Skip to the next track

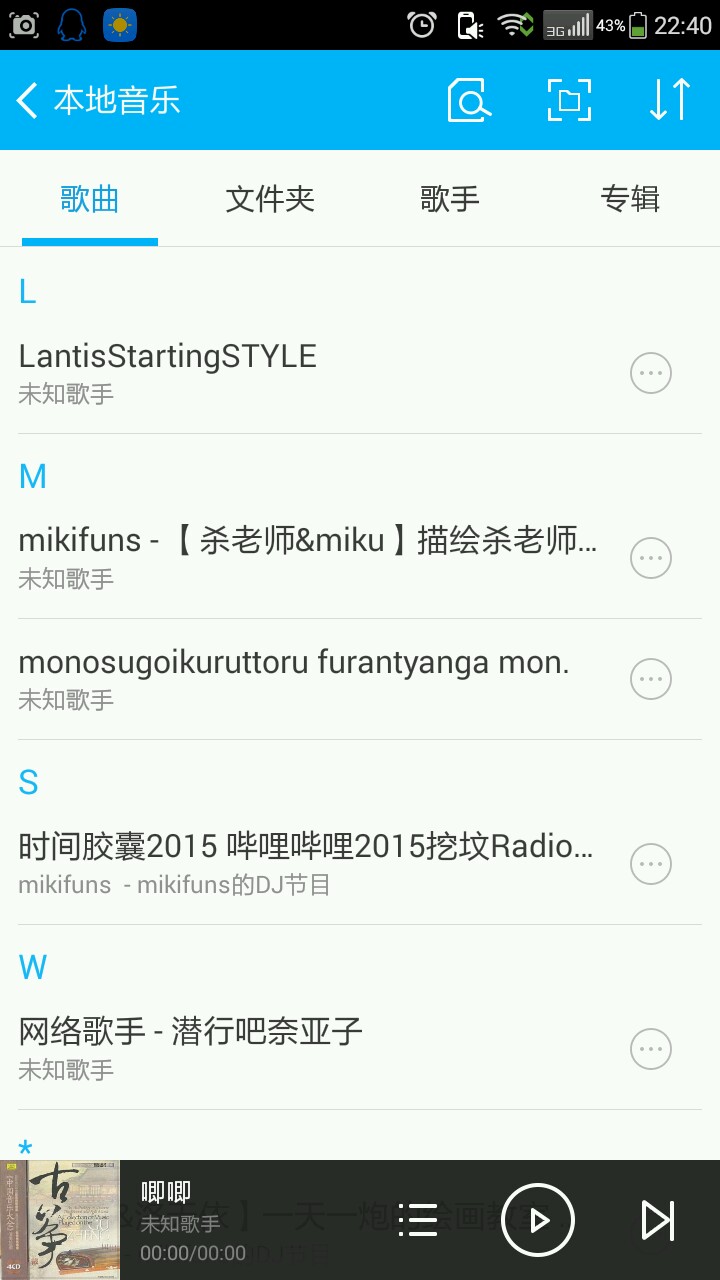tap(658, 1220)
